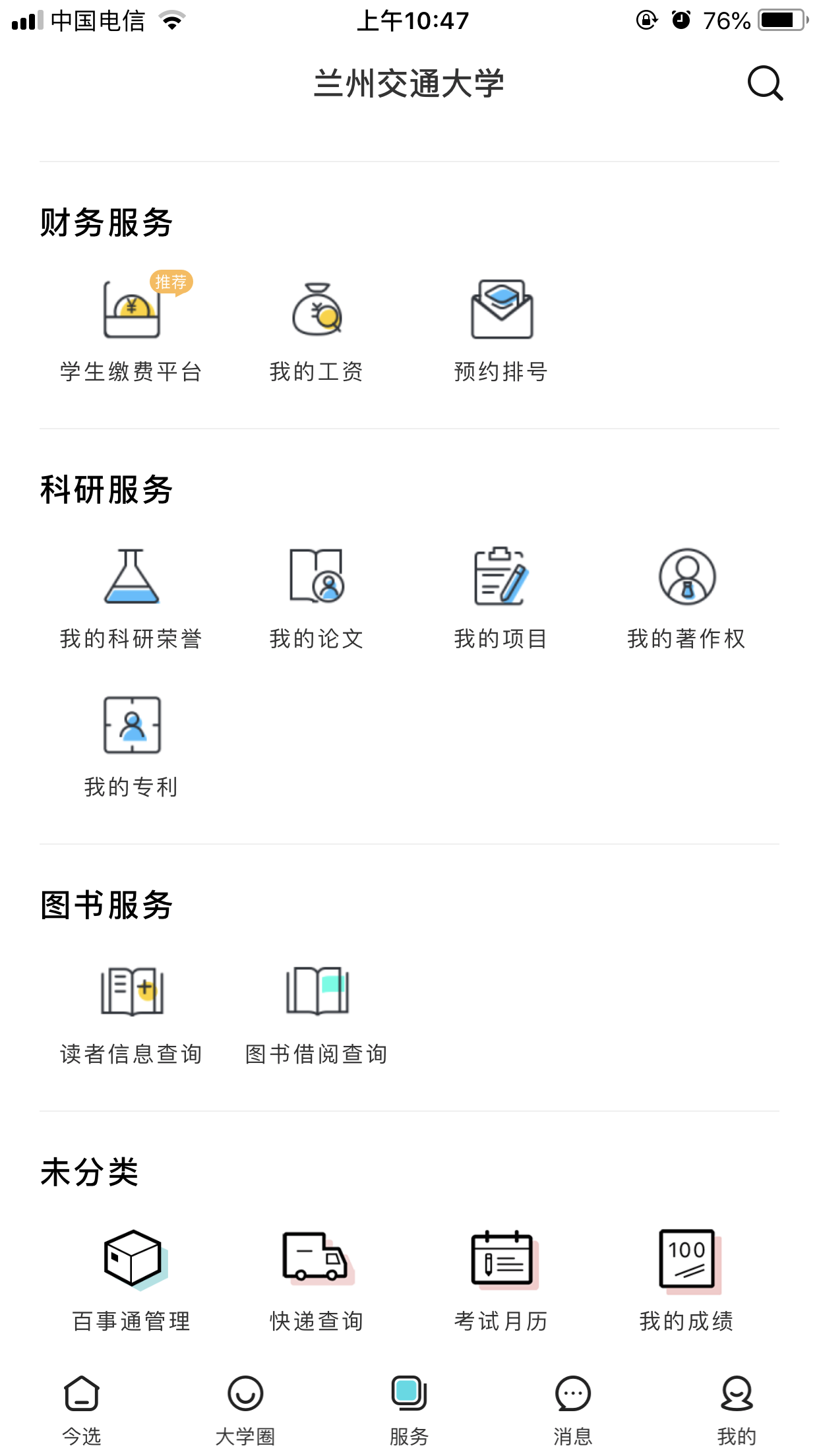
Task: Open 我的科研荣誉 service
Action: pyautogui.click(x=132, y=593)
